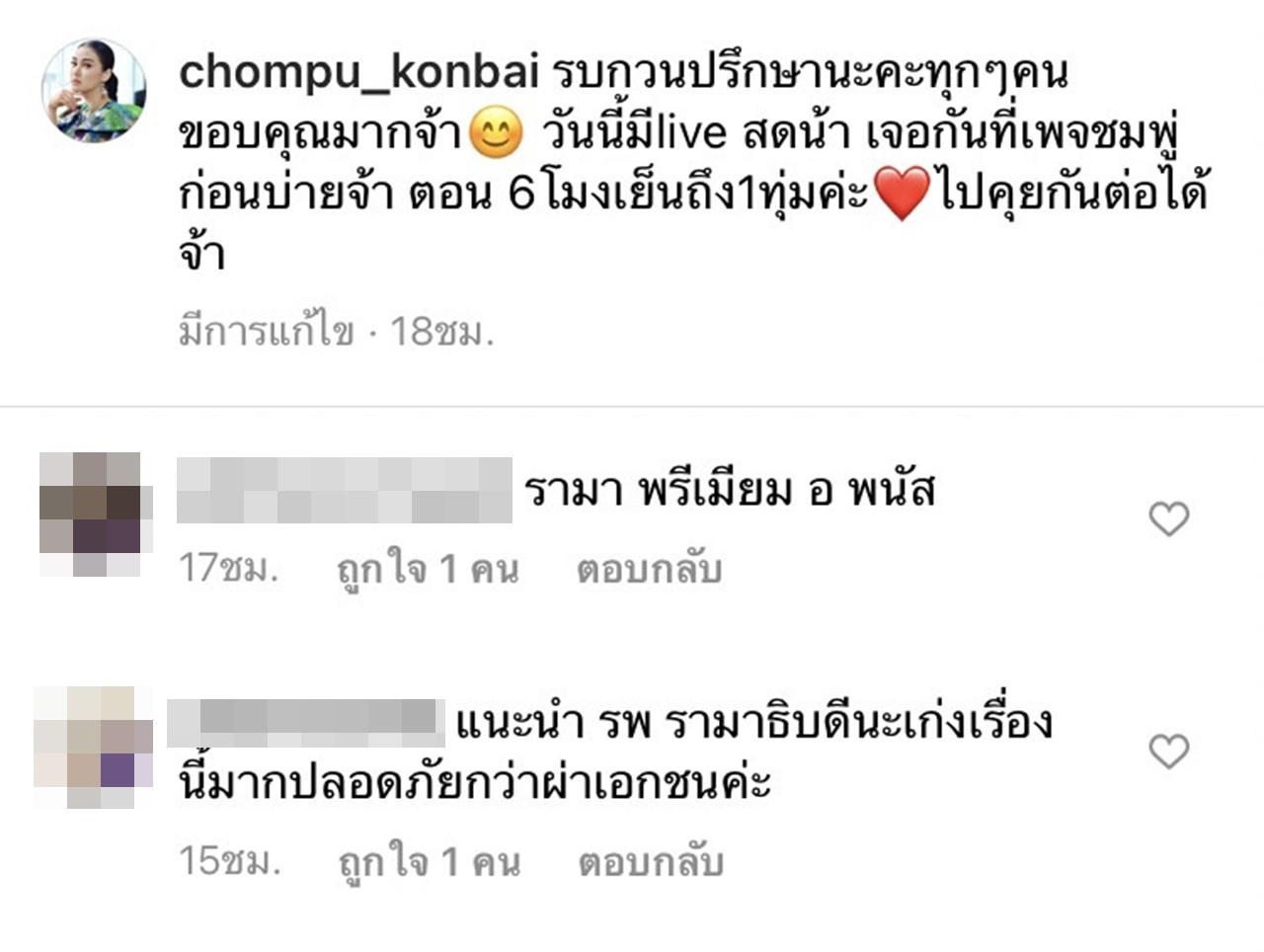View likes on the 15ชม. comment
The image size is (1264, 952).
coord(429,862)
